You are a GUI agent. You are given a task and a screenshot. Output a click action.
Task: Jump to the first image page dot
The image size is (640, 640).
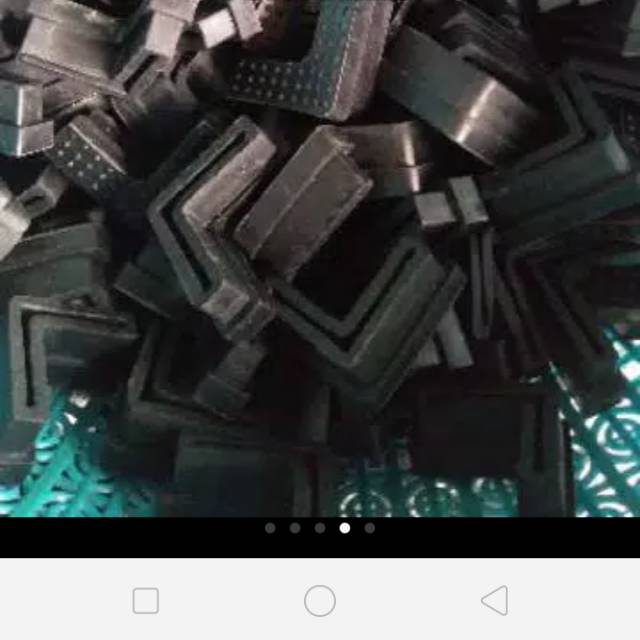(270, 528)
